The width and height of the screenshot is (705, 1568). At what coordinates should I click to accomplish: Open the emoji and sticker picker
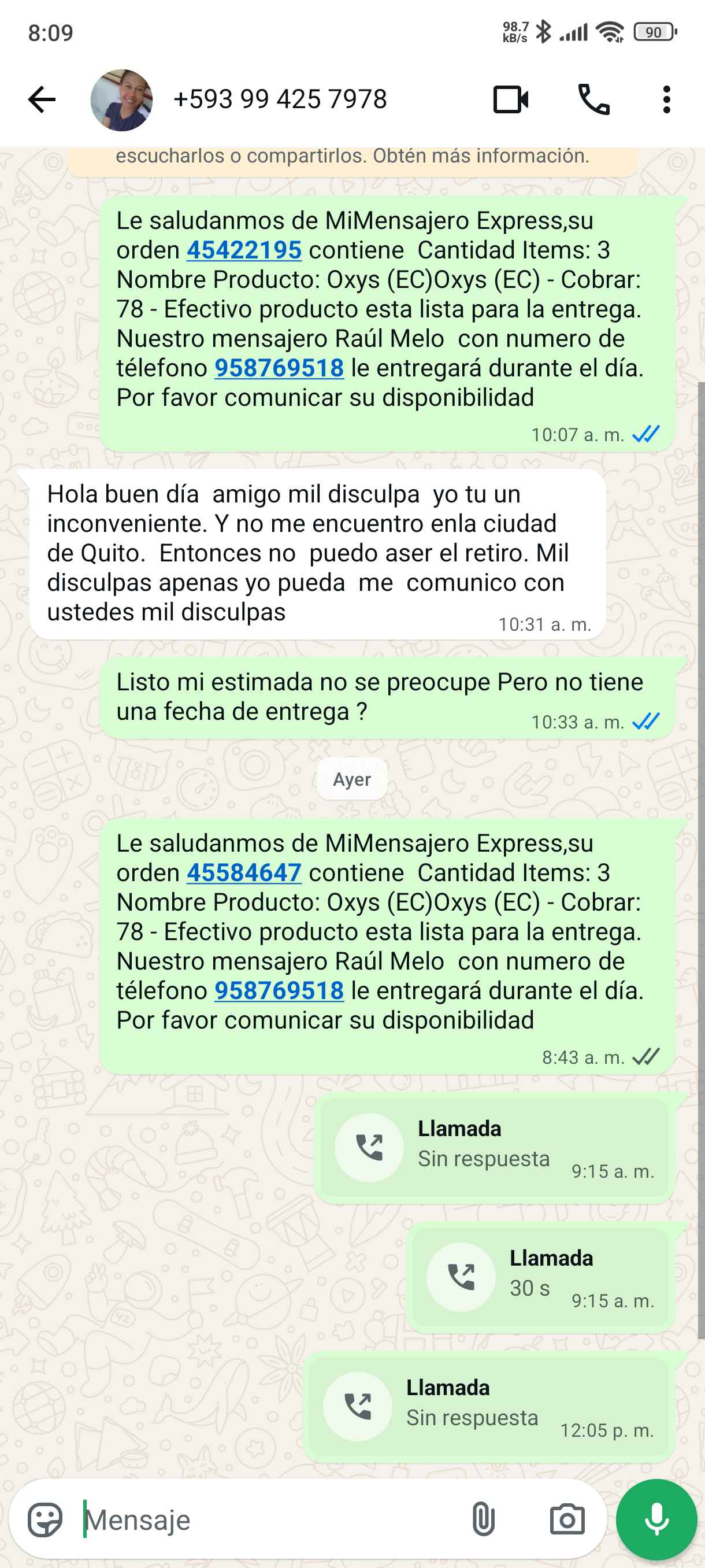[x=45, y=1520]
